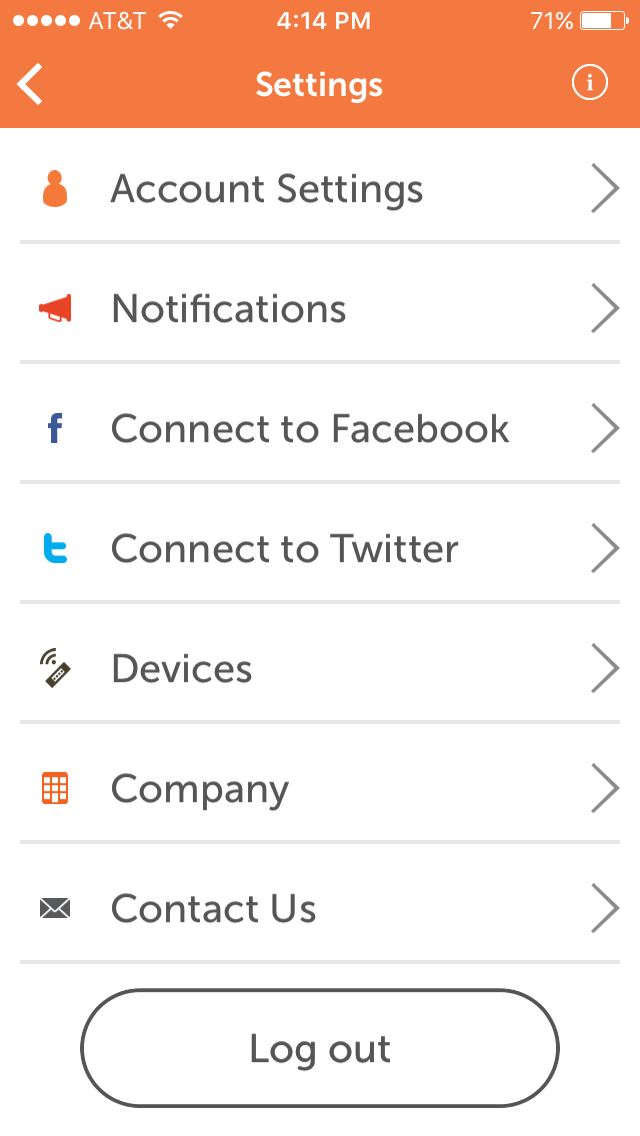Open Account Settings
This screenshot has height=1136, width=640.
(320, 189)
